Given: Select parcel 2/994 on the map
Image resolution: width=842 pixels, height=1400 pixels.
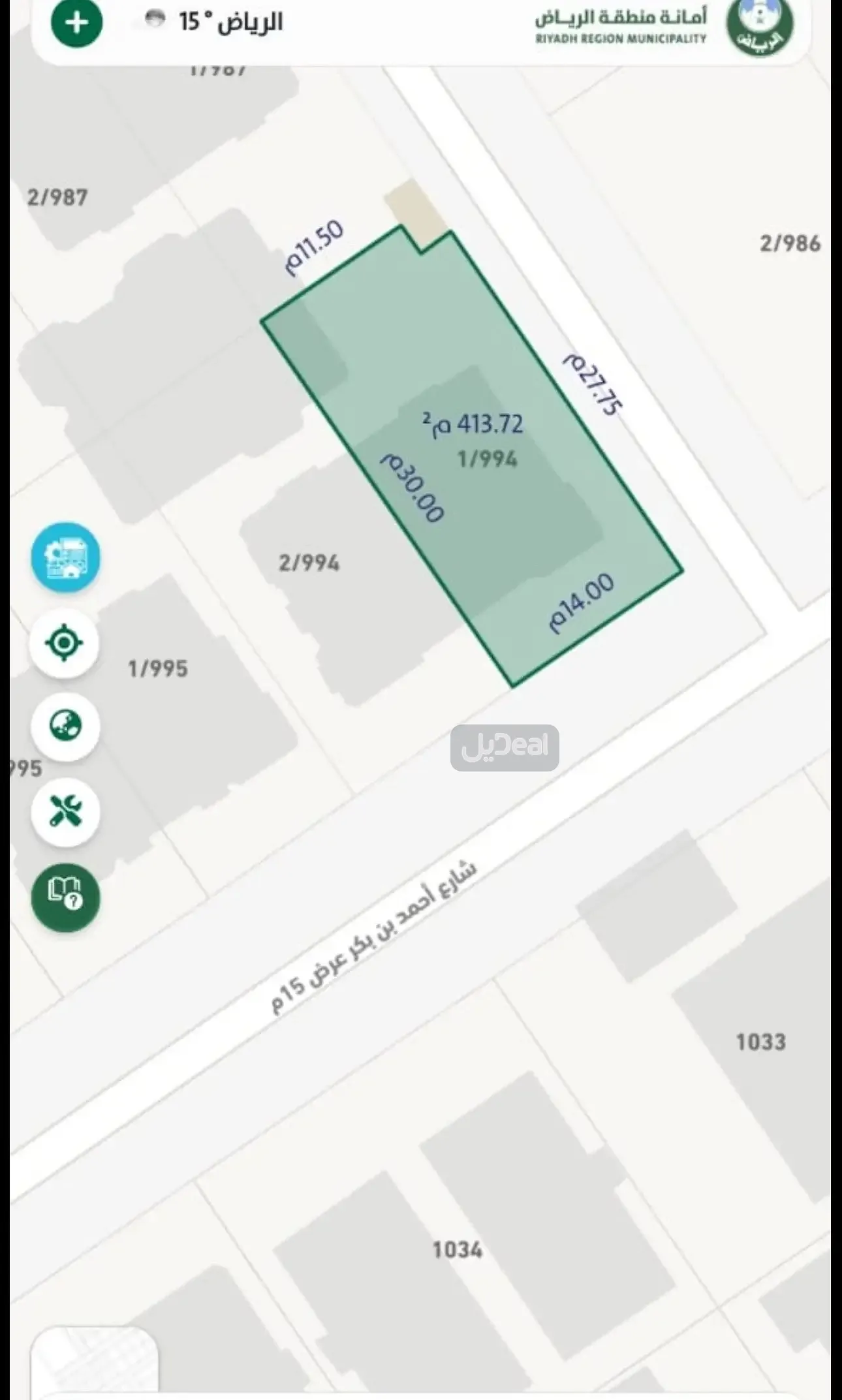Looking at the screenshot, I should click(x=309, y=563).
